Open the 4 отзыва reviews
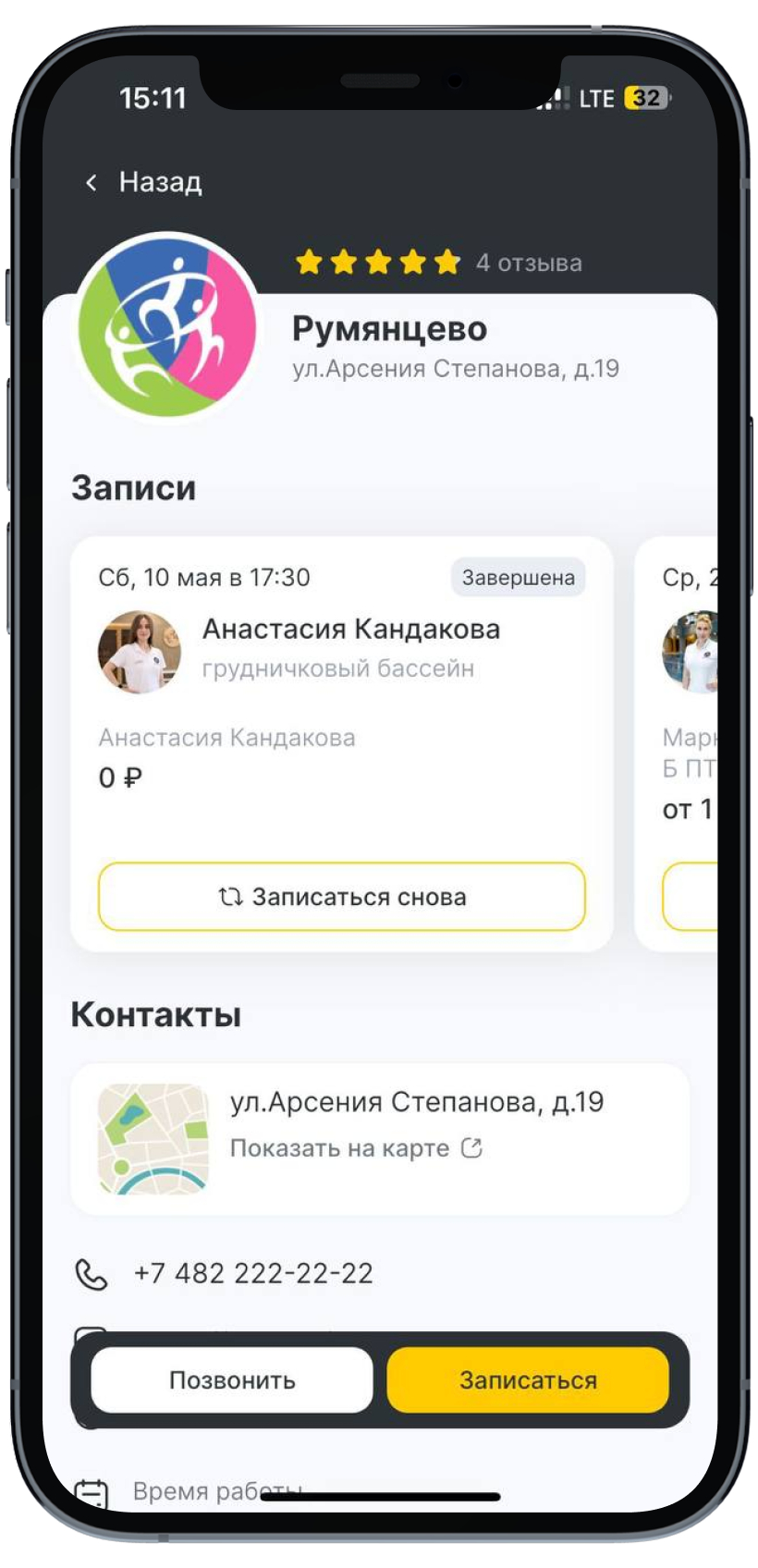Image resolution: width=758 pixels, height=1568 pixels. click(528, 263)
